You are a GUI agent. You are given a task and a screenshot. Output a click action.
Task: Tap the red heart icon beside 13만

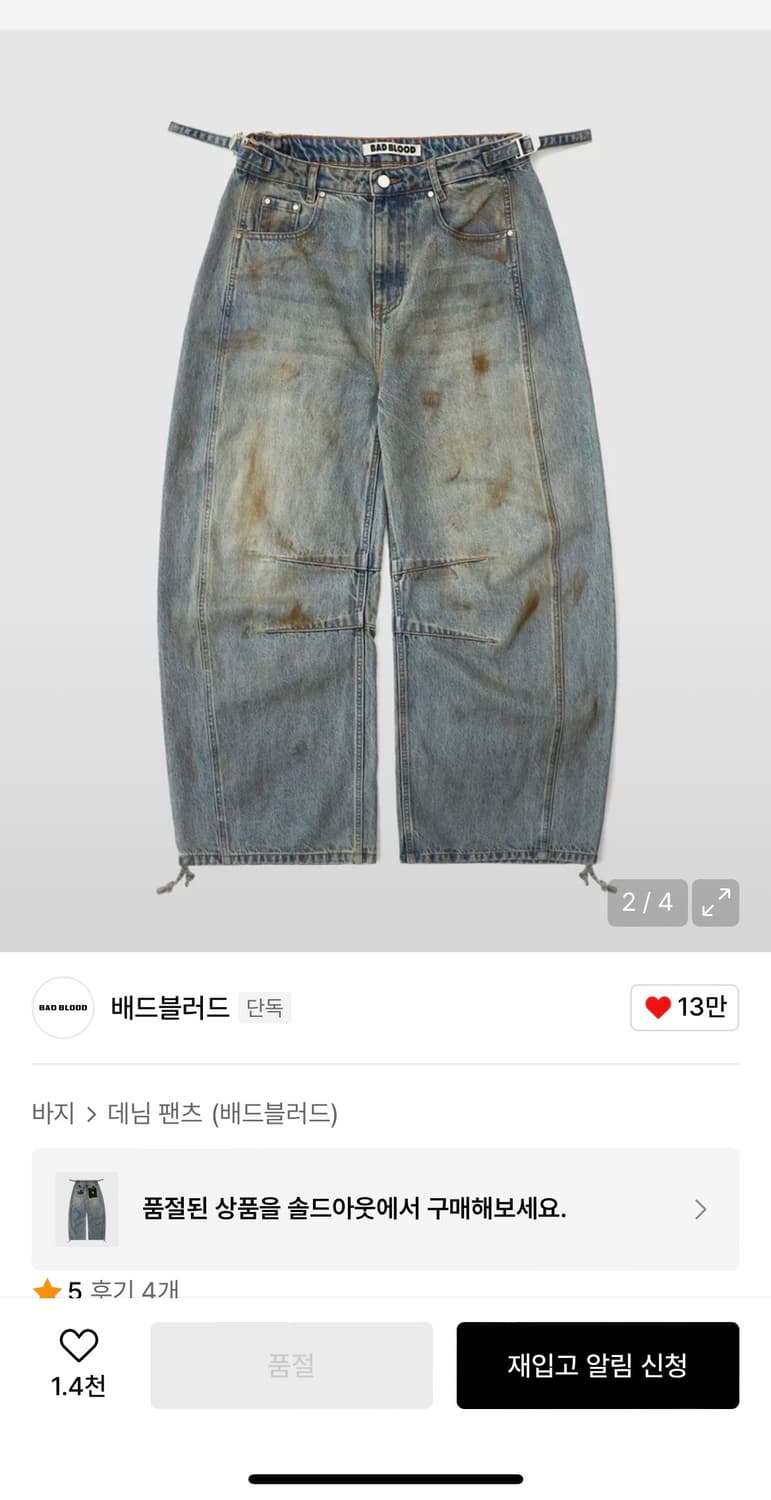click(659, 1007)
